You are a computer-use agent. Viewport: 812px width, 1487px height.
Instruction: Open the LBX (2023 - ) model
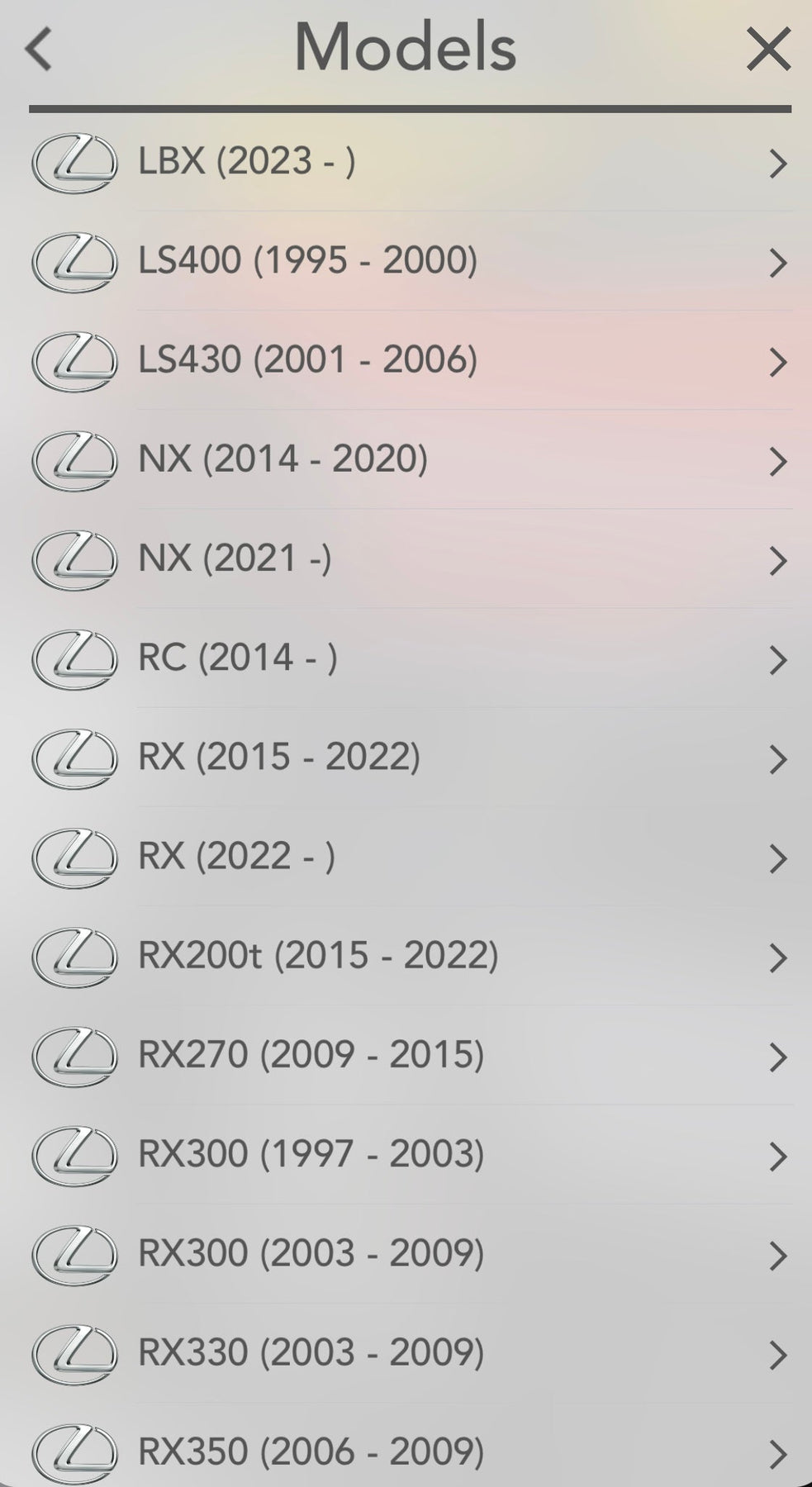click(x=246, y=161)
